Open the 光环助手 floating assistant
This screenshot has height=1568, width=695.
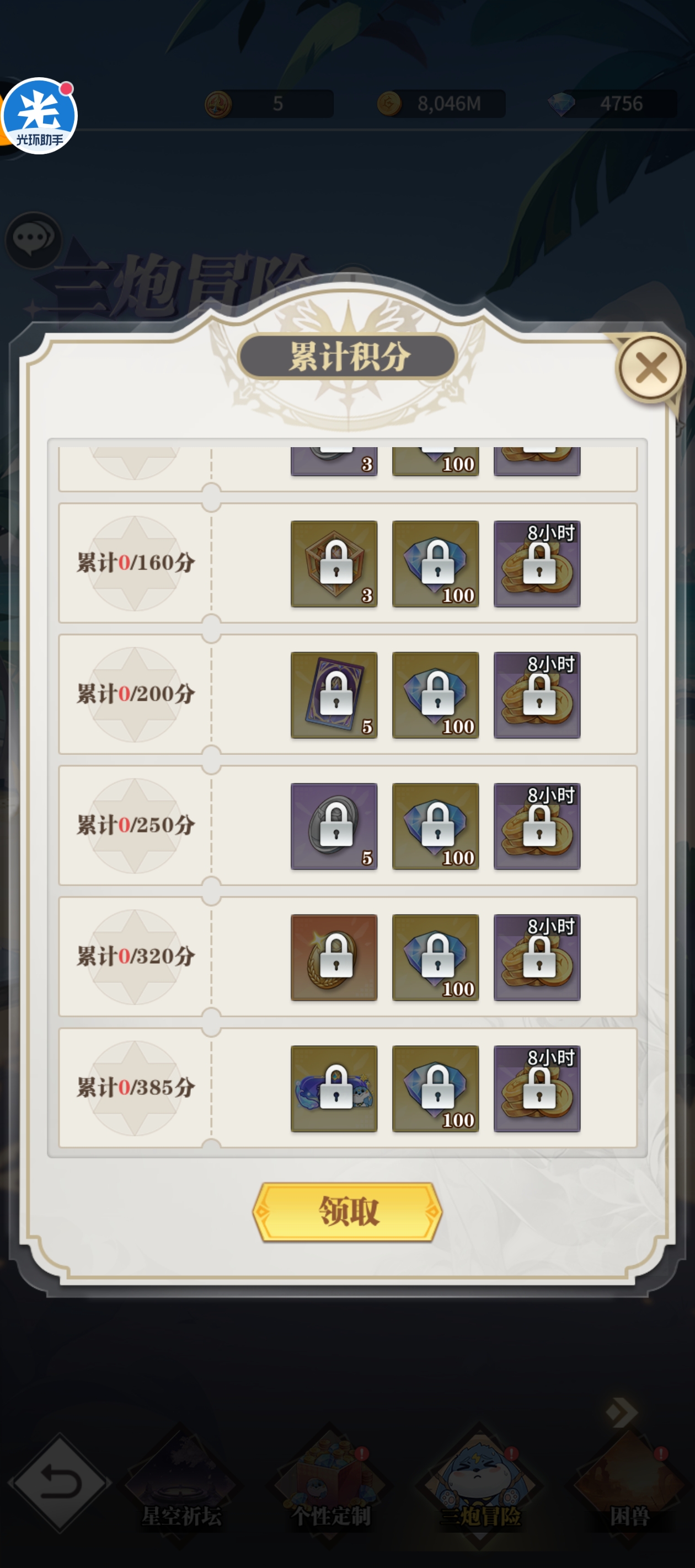click(x=40, y=116)
